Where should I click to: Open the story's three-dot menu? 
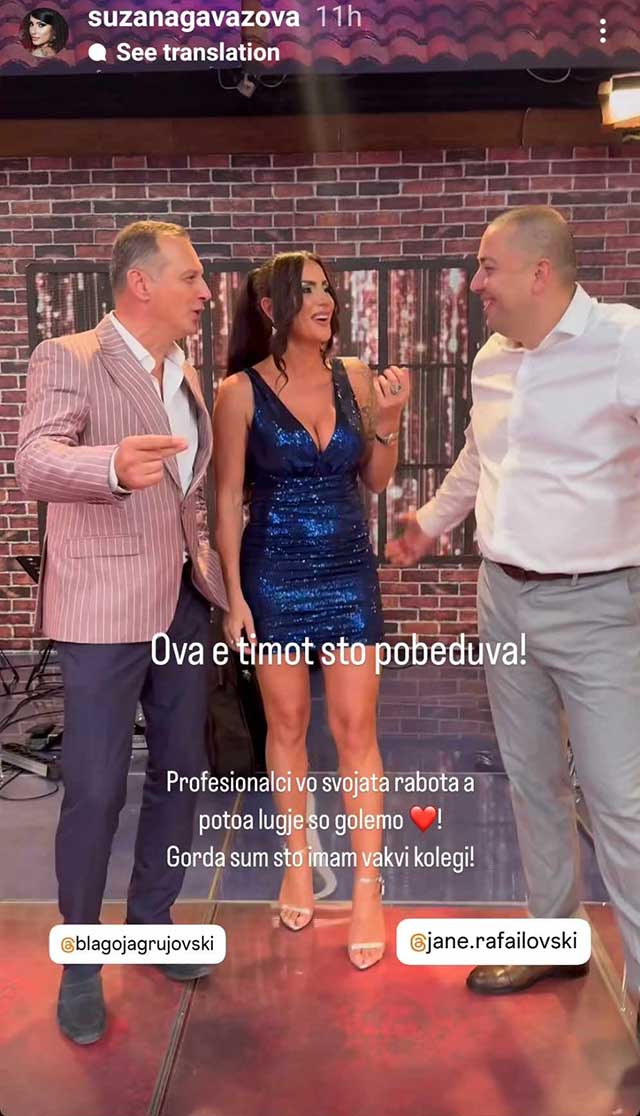[602, 31]
